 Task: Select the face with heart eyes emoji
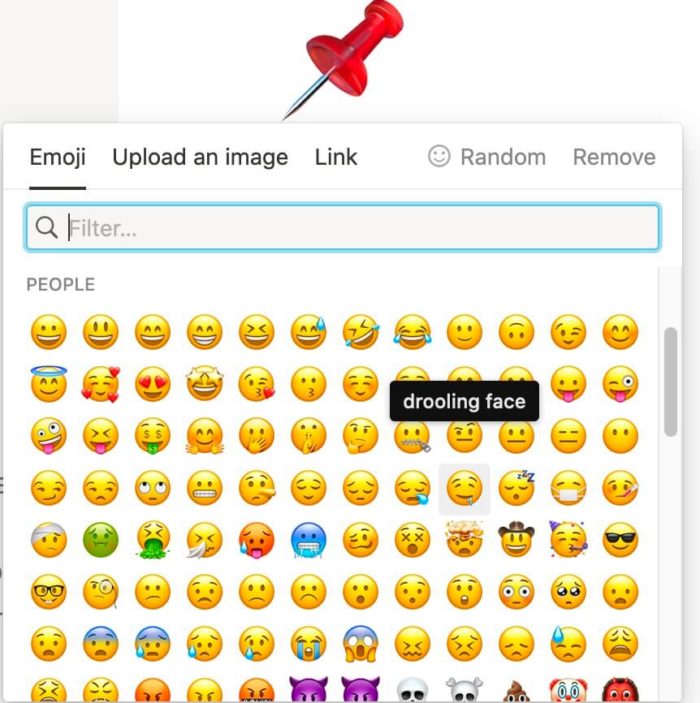pyautogui.click(x=152, y=383)
